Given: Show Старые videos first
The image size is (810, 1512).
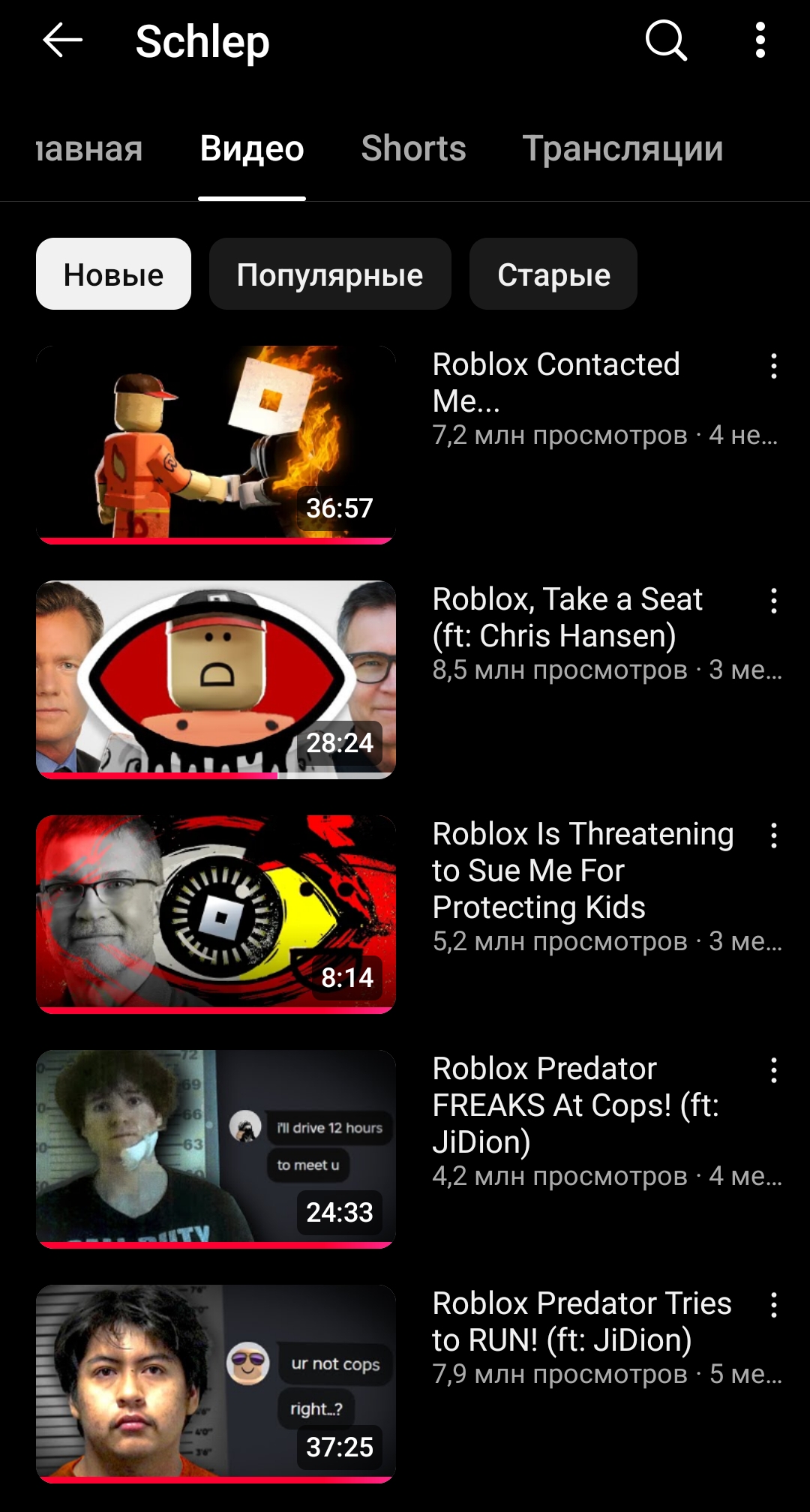Looking at the screenshot, I should tap(553, 274).
